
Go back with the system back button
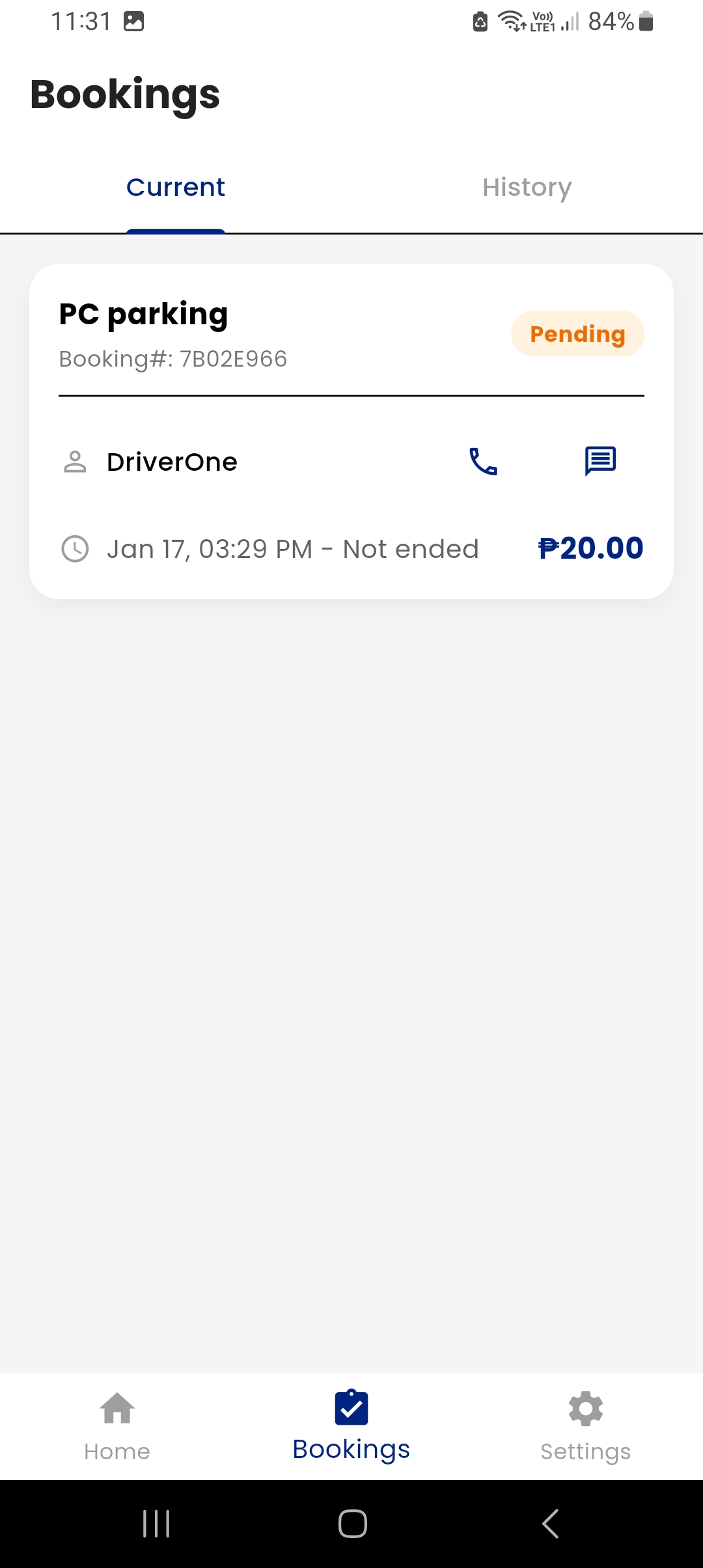(550, 1524)
